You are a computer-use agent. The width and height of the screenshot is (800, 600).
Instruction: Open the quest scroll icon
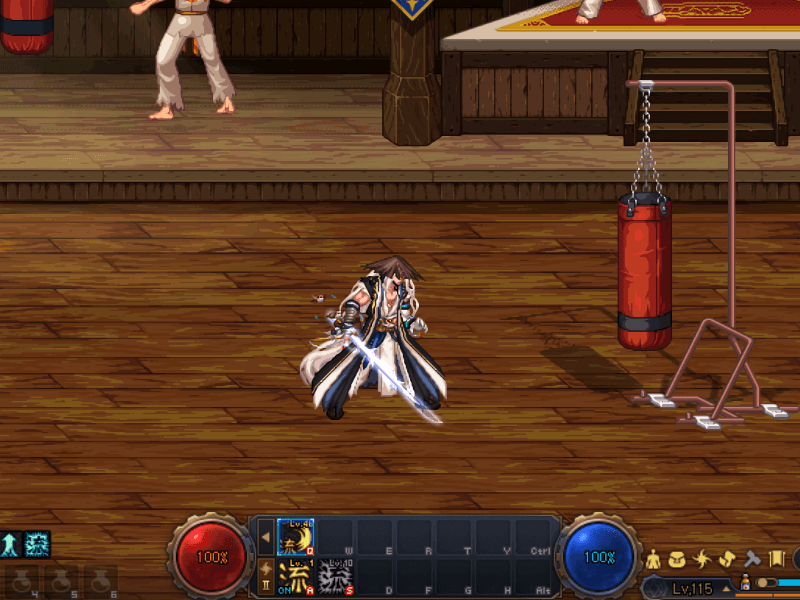728,559
